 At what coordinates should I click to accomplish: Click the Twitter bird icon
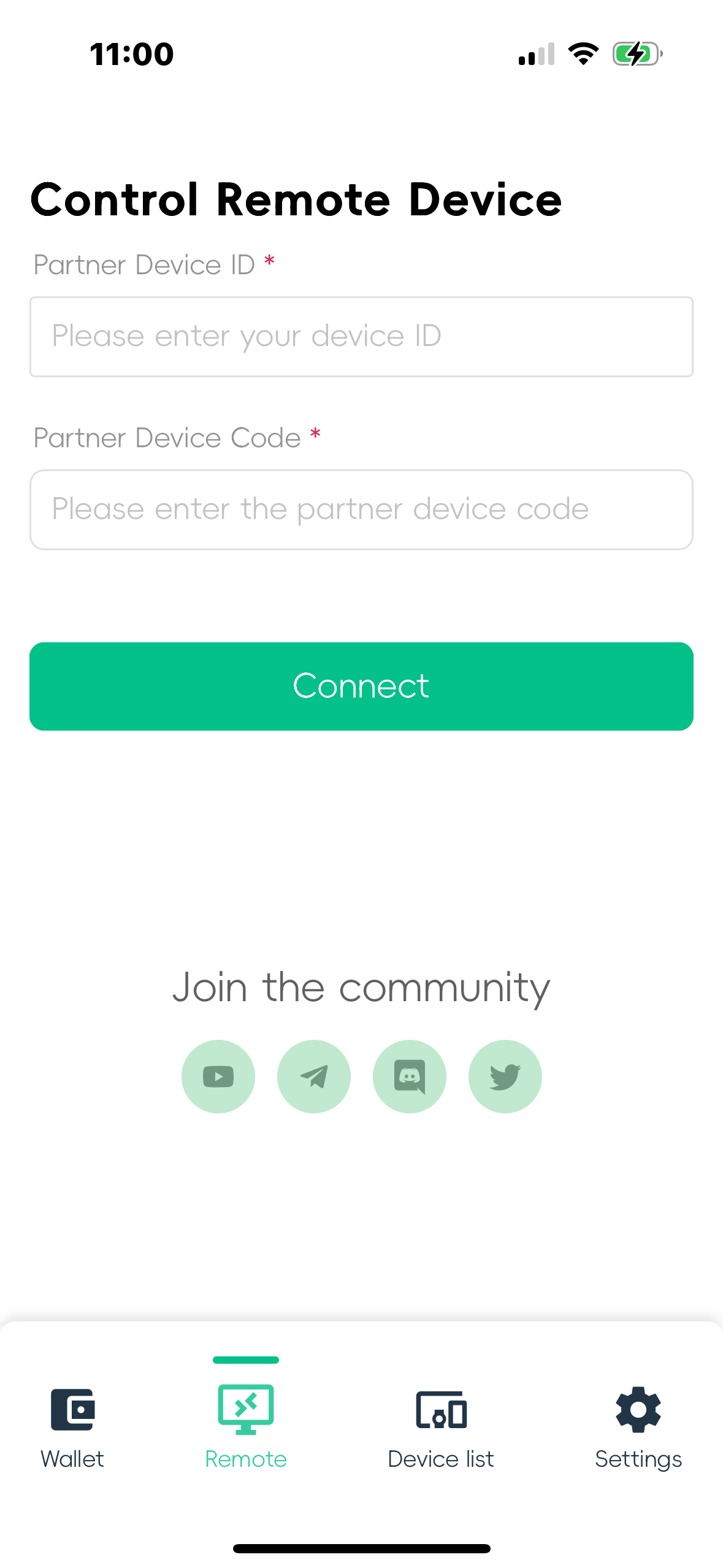pyautogui.click(x=505, y=1076)
